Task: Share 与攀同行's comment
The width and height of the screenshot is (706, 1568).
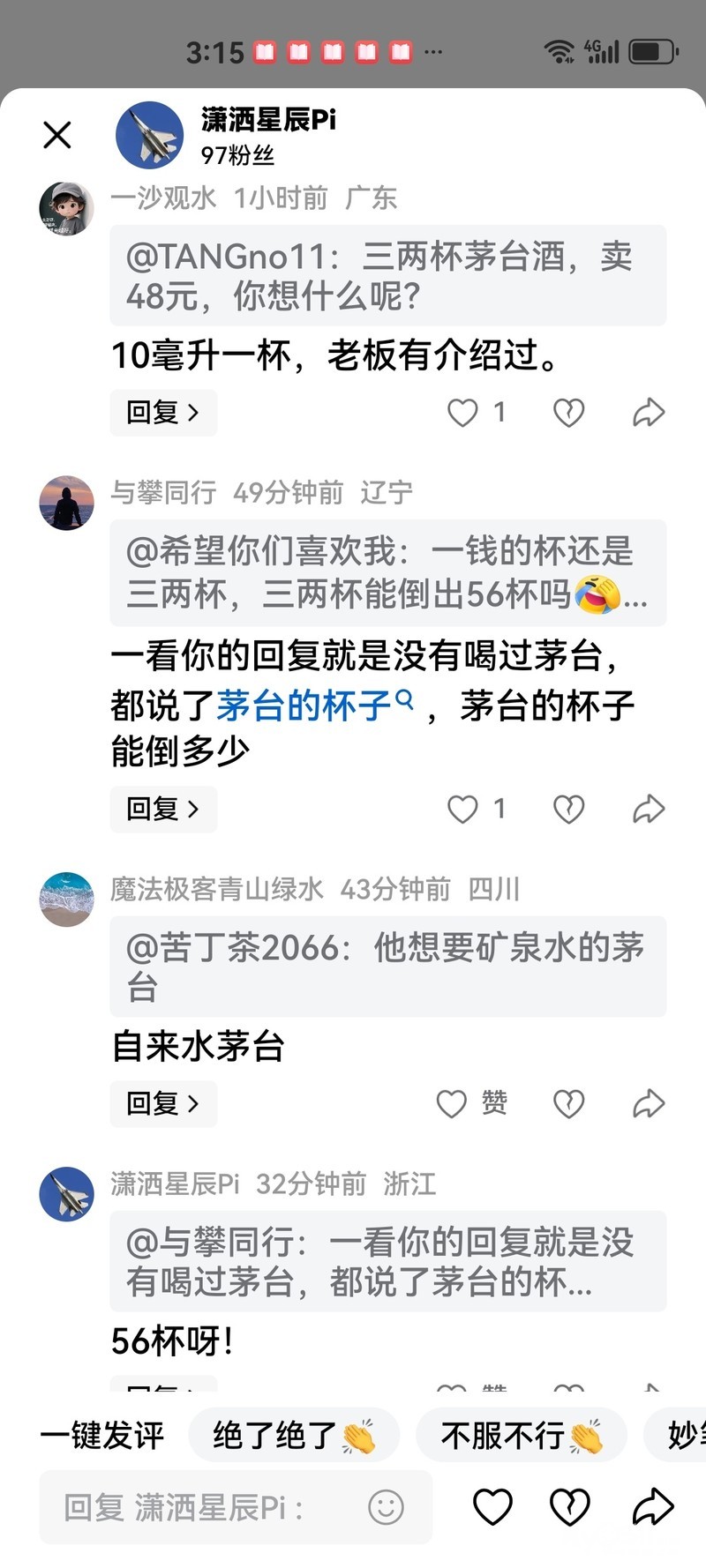Action: click(x=649, y=809)
